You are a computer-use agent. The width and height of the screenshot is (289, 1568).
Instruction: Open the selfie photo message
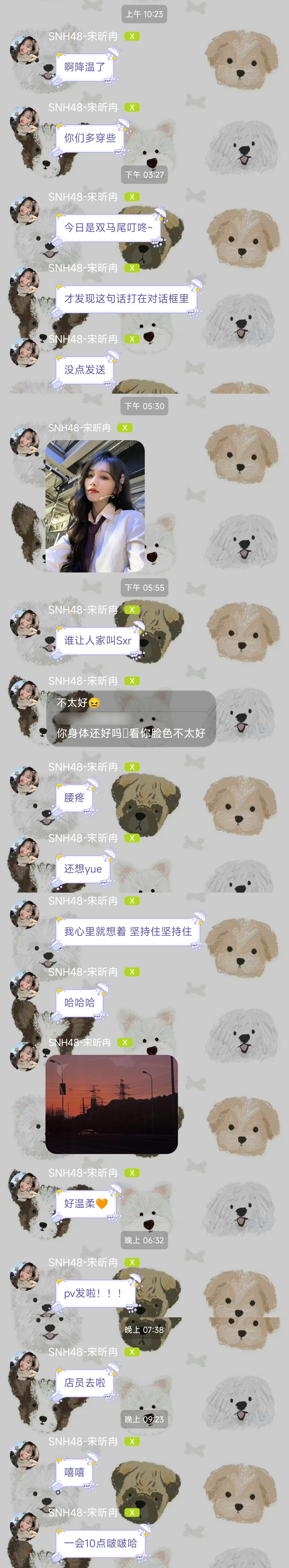[x=95, y=506]
